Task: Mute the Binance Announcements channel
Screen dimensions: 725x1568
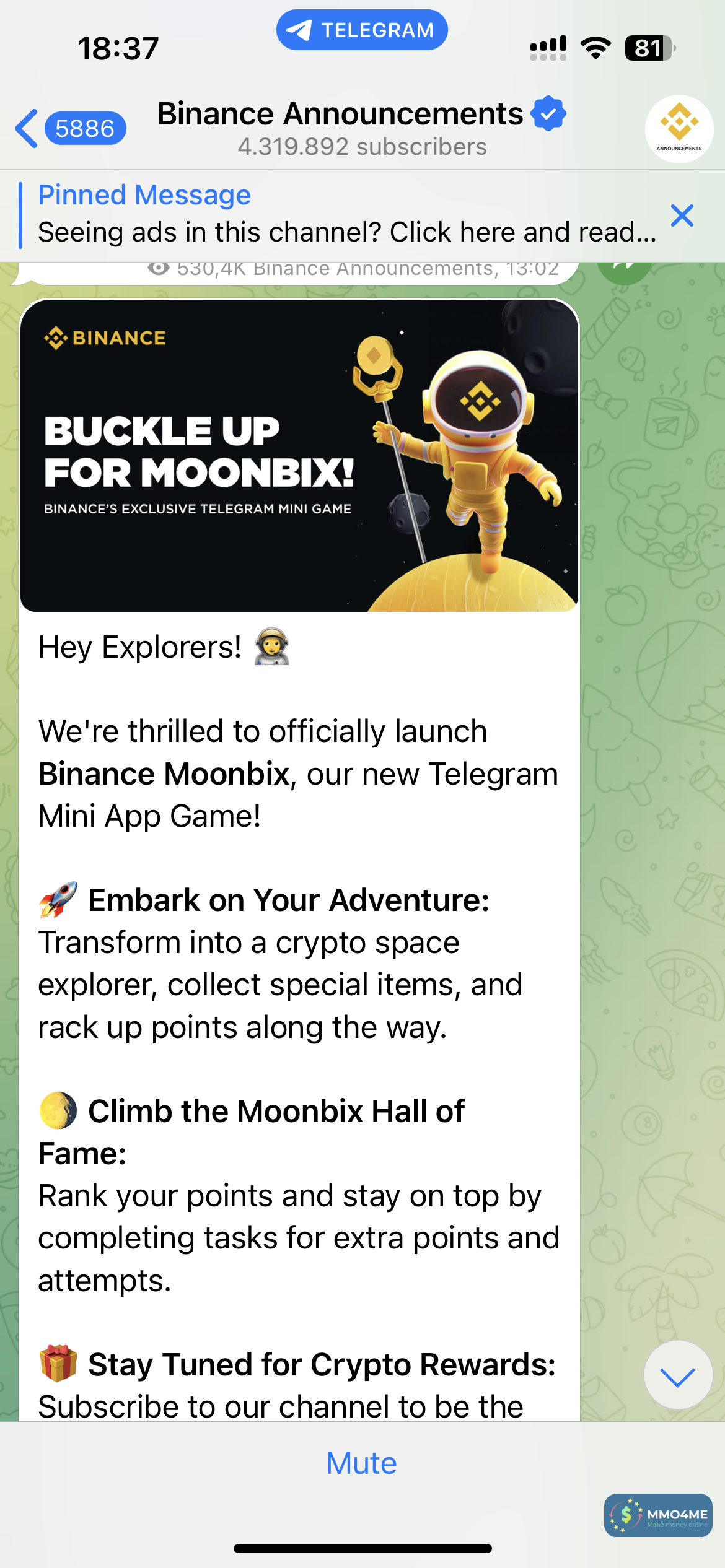Action: [x=362, y=1463]
